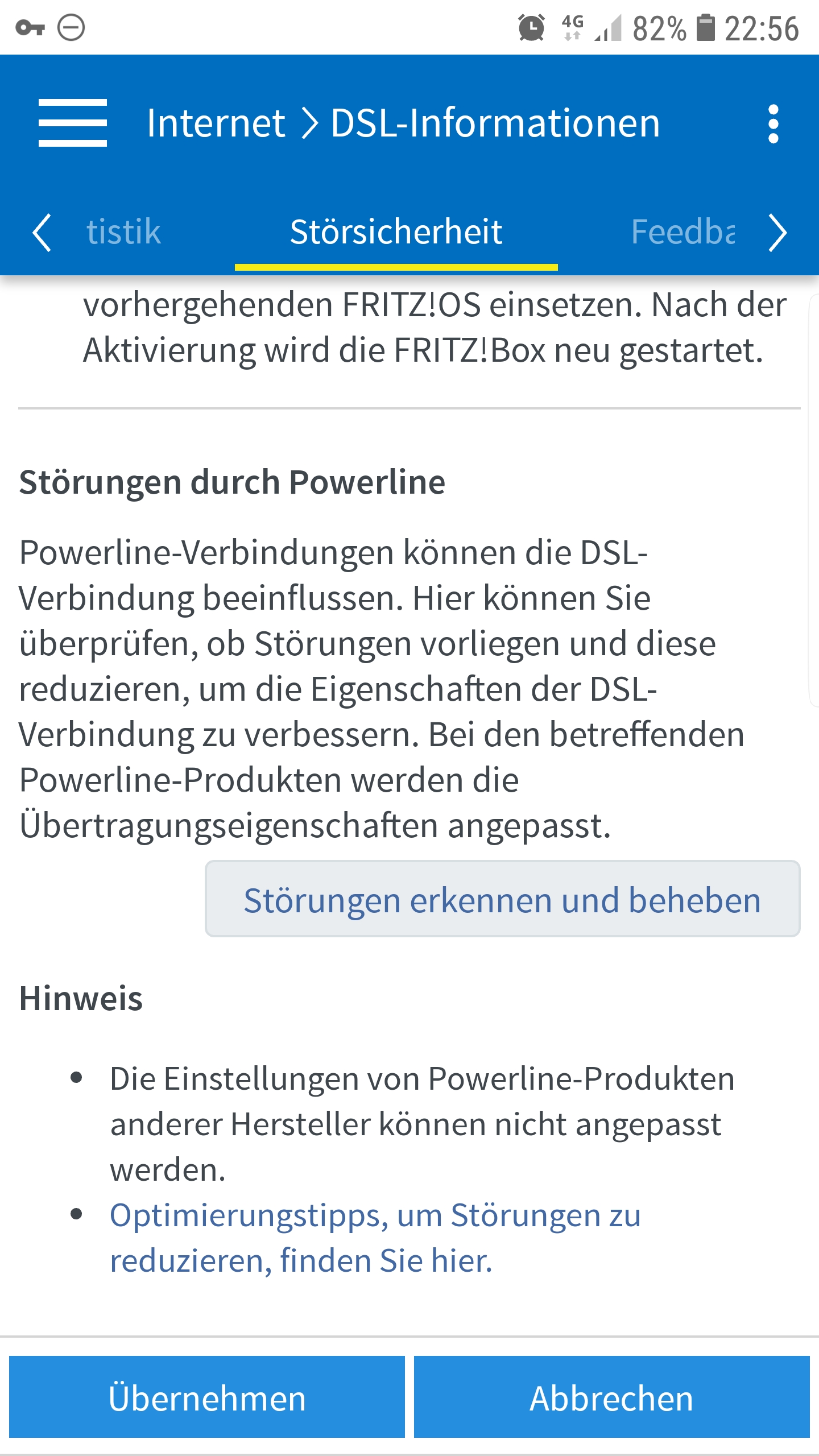The width and height of the screenshot is (819, 1456).
Task: Switch to the Feedback tab
Action: tap(682, 232)
